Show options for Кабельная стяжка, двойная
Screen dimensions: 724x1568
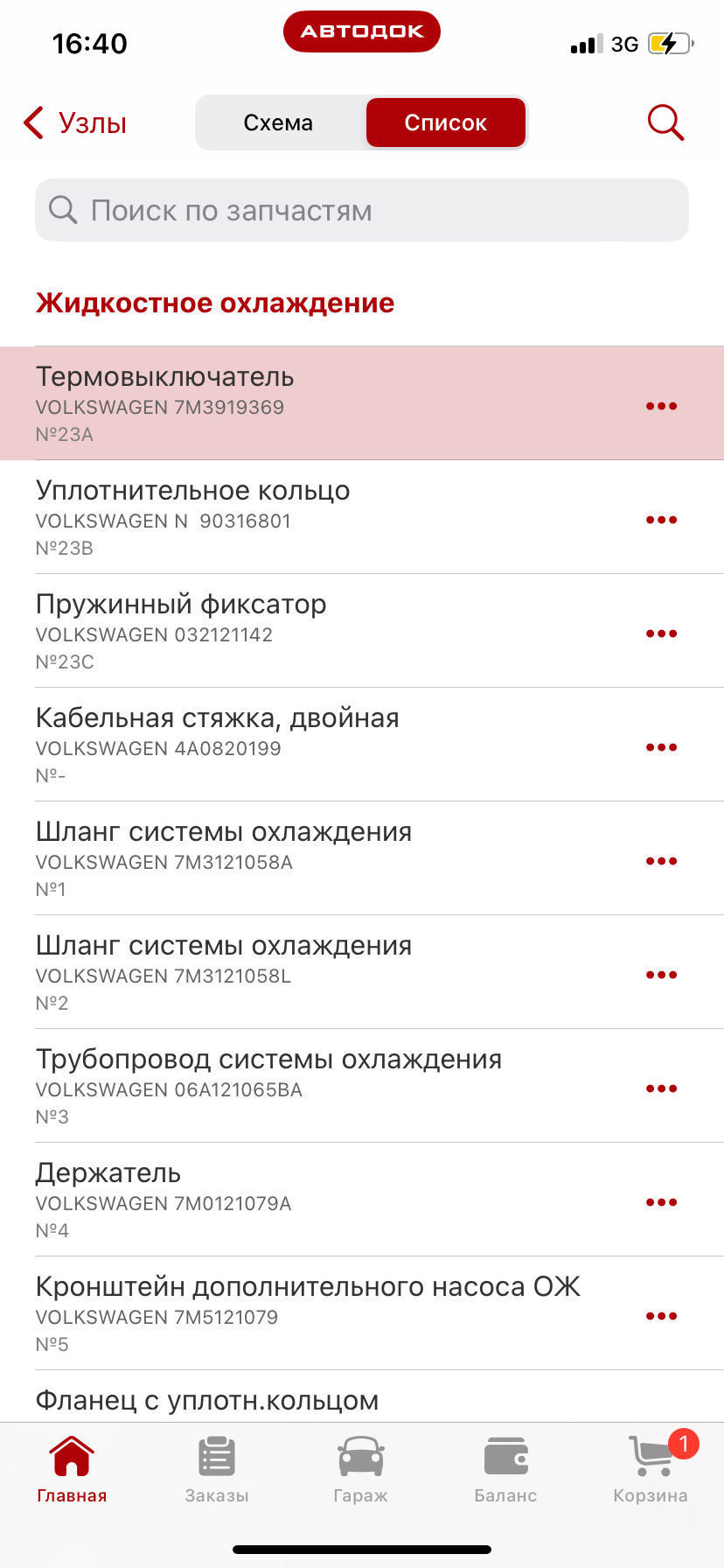tap(661, 747)
